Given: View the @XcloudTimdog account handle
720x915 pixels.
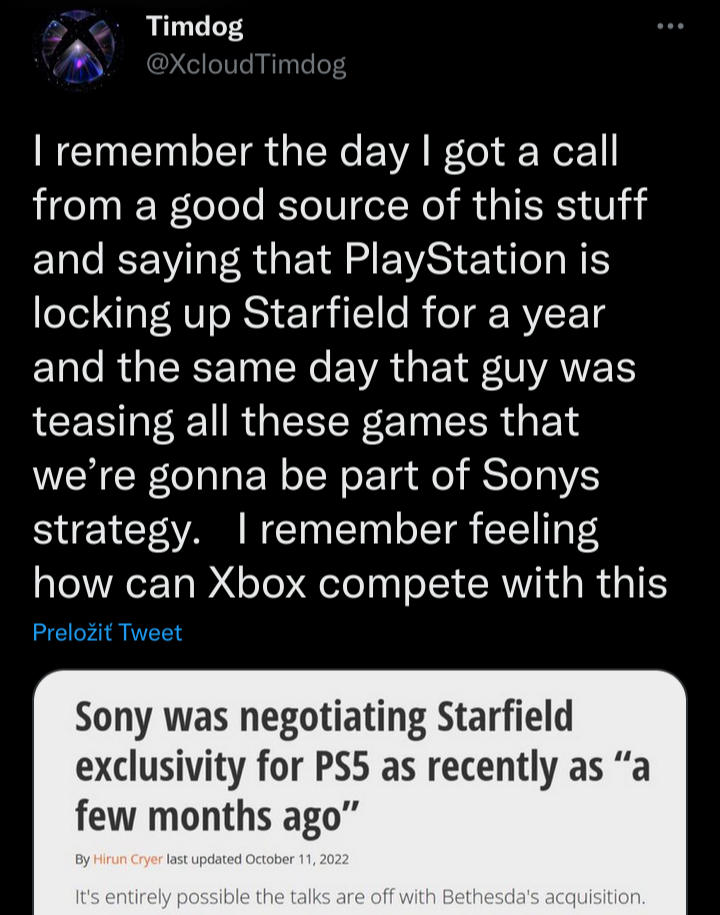Looking at the screenshot, I should pos(246,65).
